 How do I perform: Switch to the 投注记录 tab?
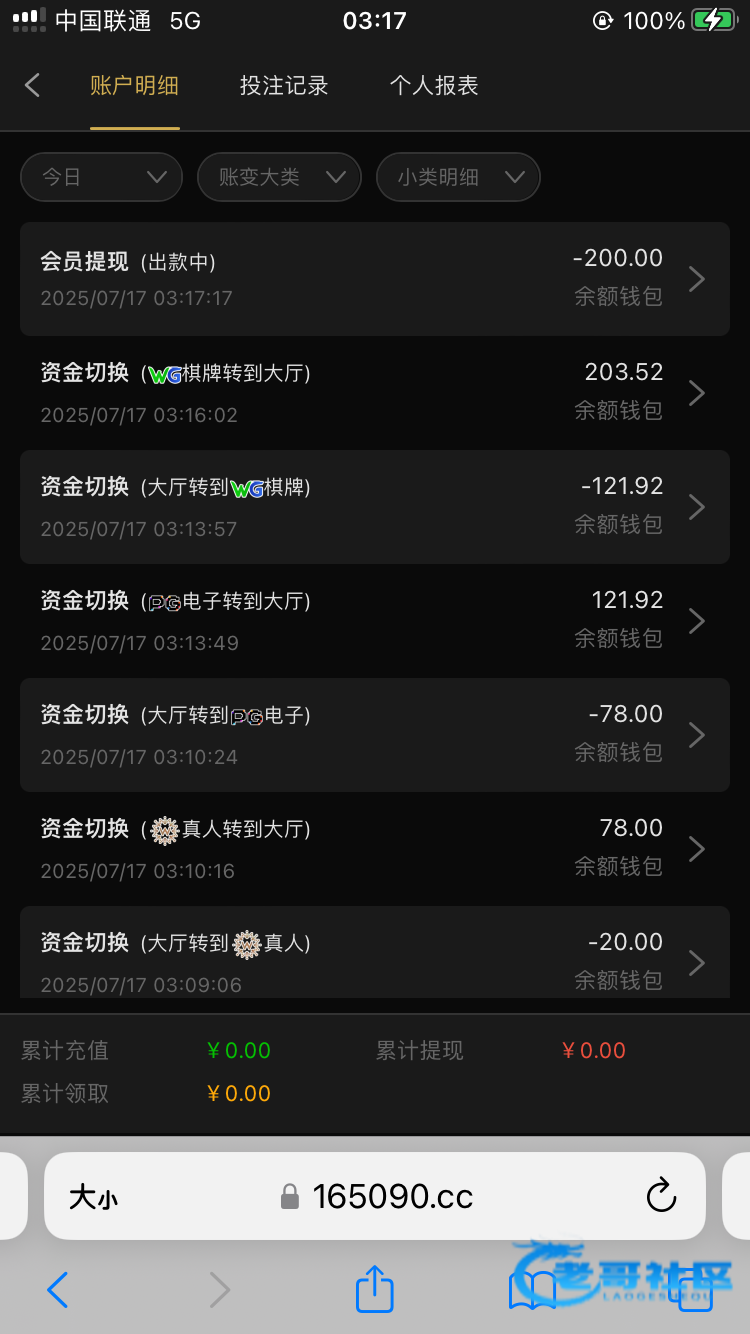[x=284, y=86]
